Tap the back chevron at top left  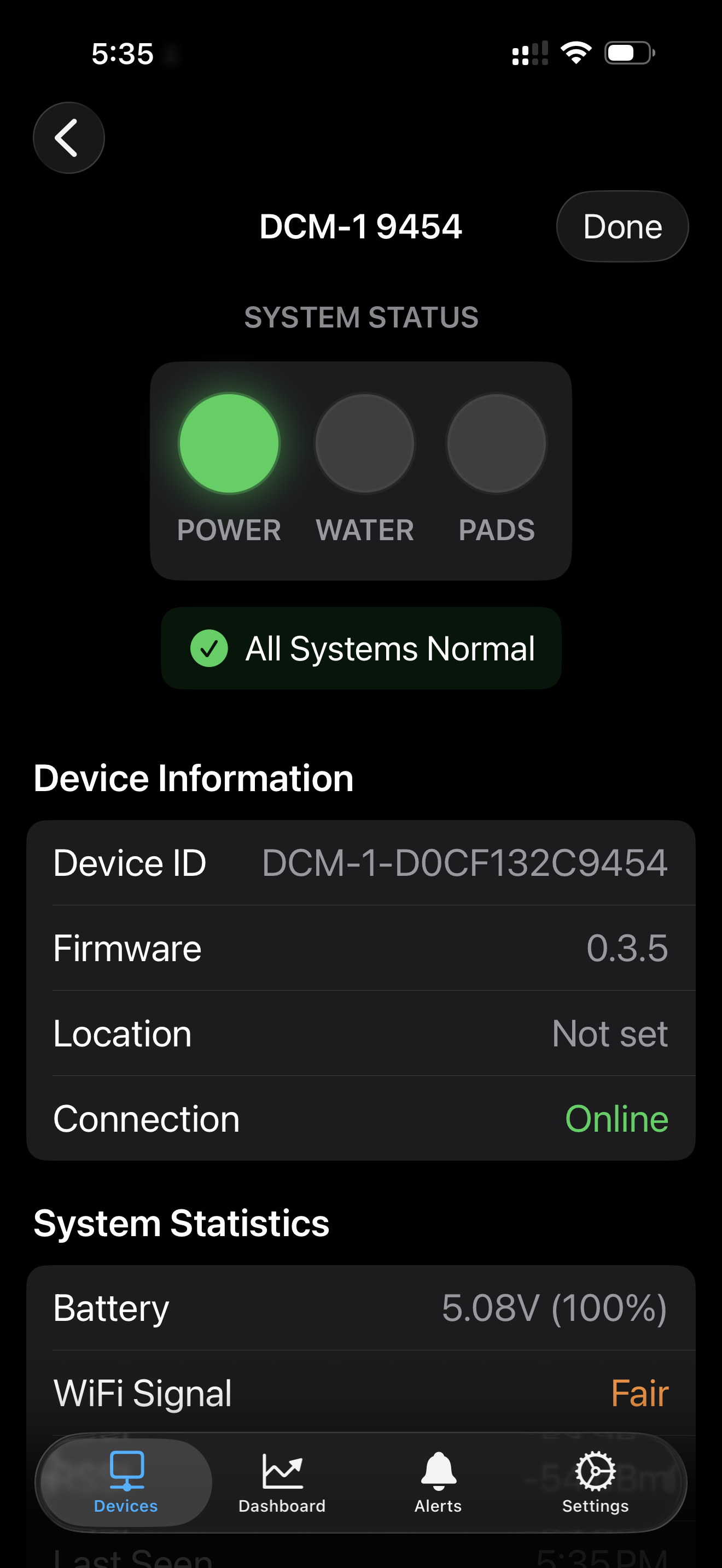pos(68,138)
